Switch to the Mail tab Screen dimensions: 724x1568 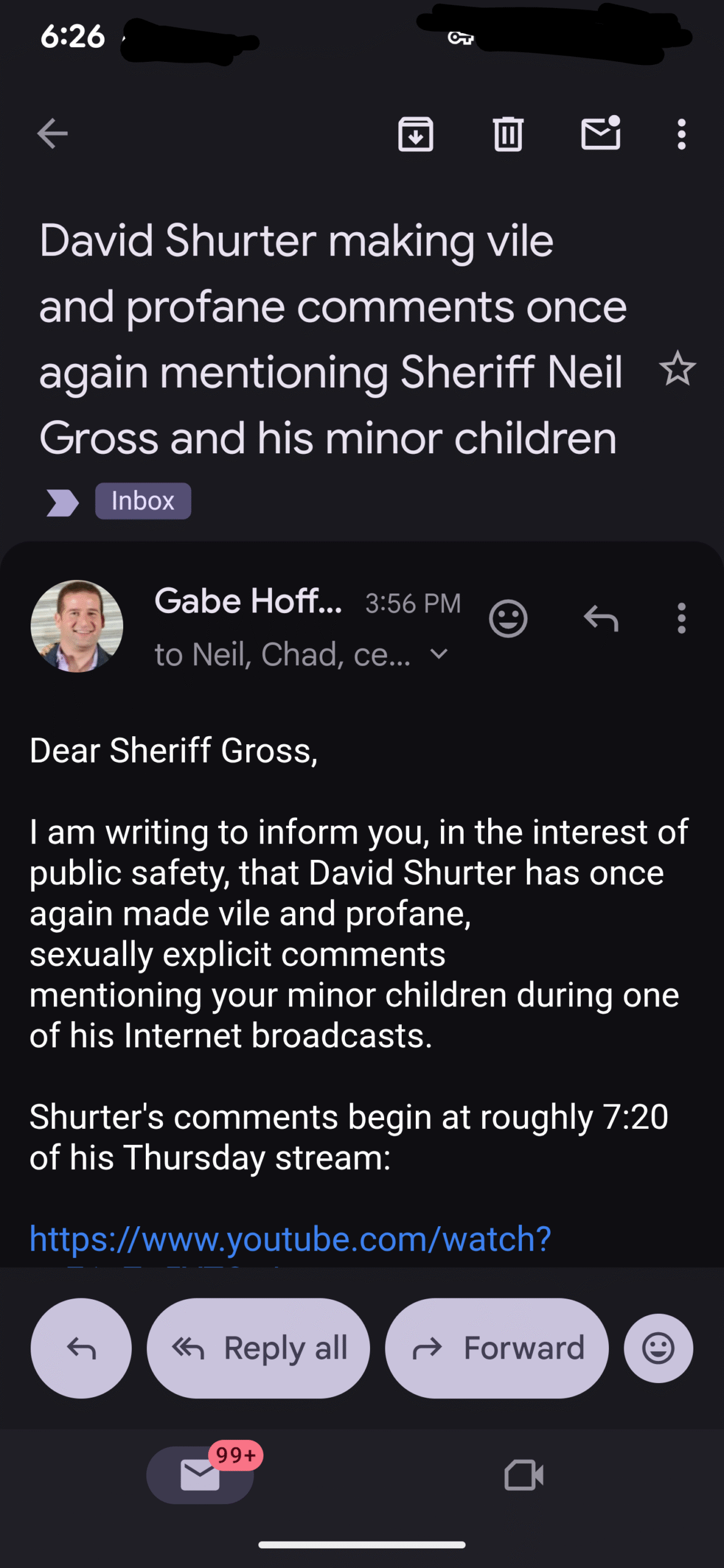[200, 1475]
